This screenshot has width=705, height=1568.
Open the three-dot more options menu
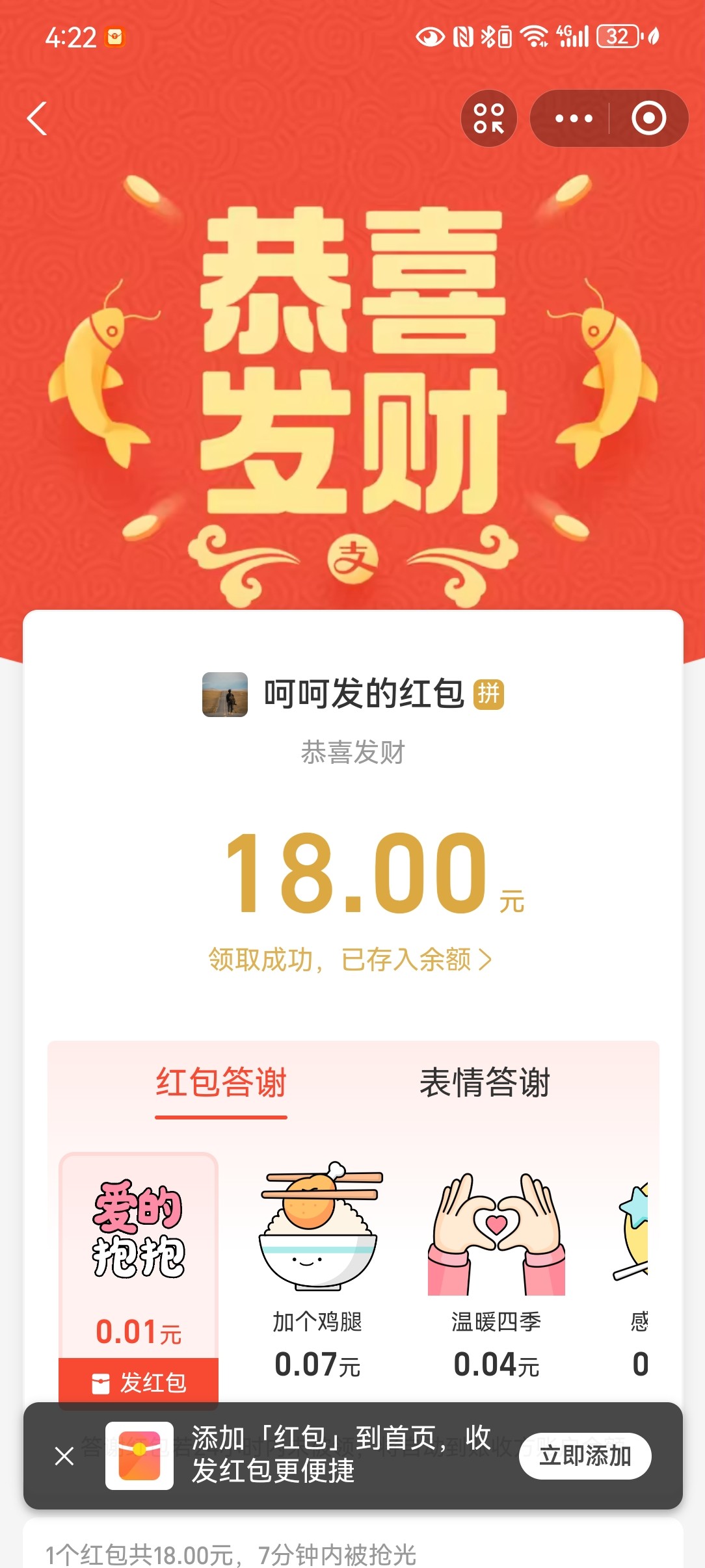coord(573,118)
